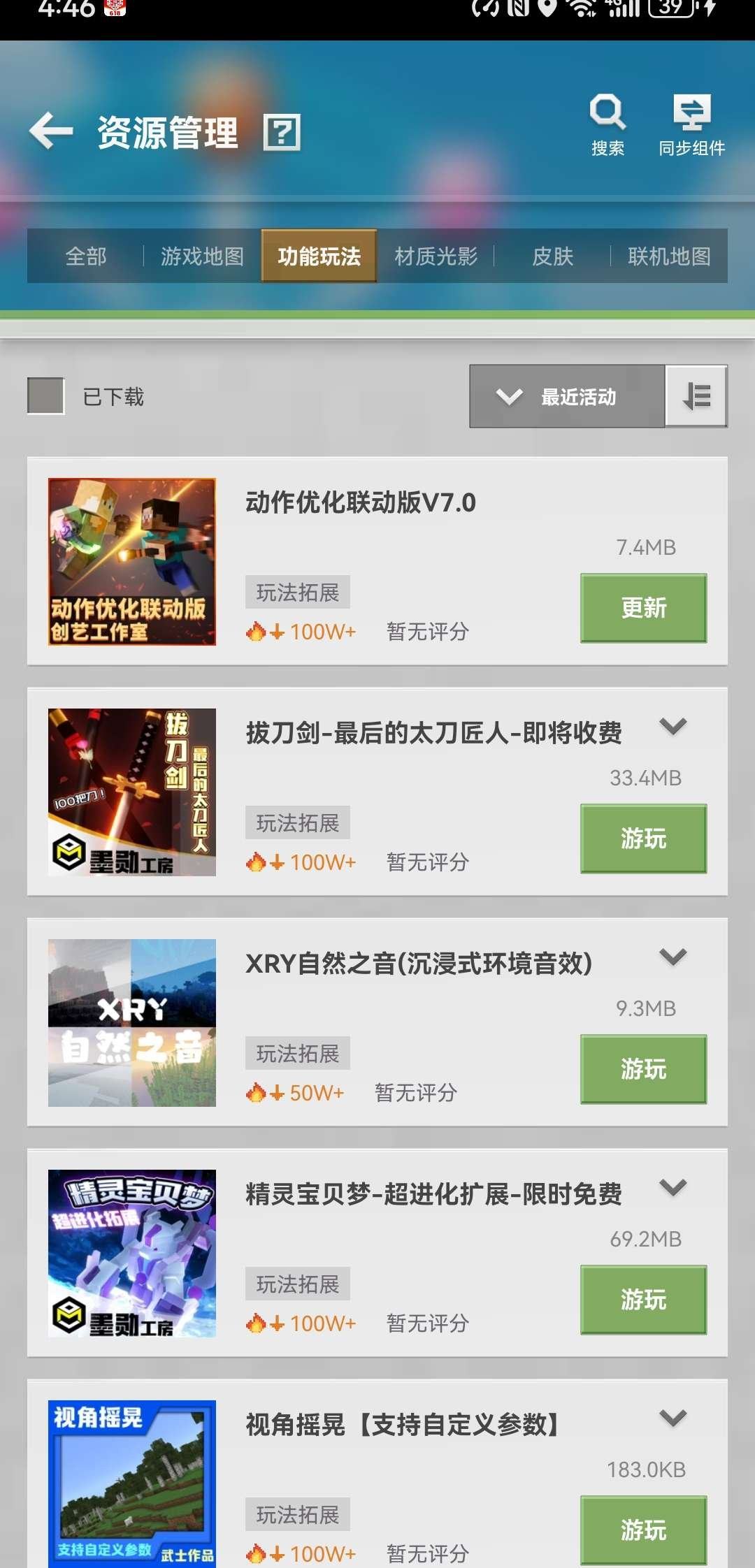Tap 更新 to update 动作优化联动版V7.0
The image size is (755, 1568).
(642, 607)
